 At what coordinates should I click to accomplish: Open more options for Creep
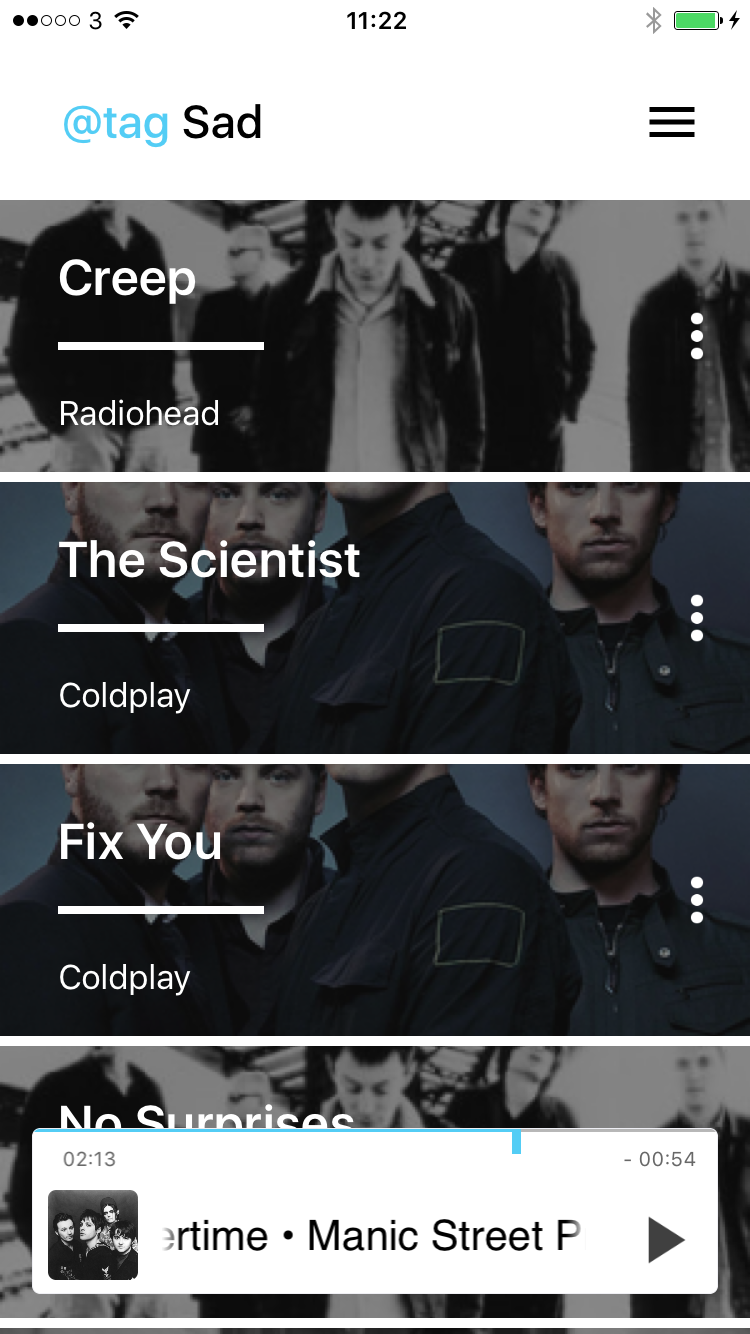click(697, 336)
